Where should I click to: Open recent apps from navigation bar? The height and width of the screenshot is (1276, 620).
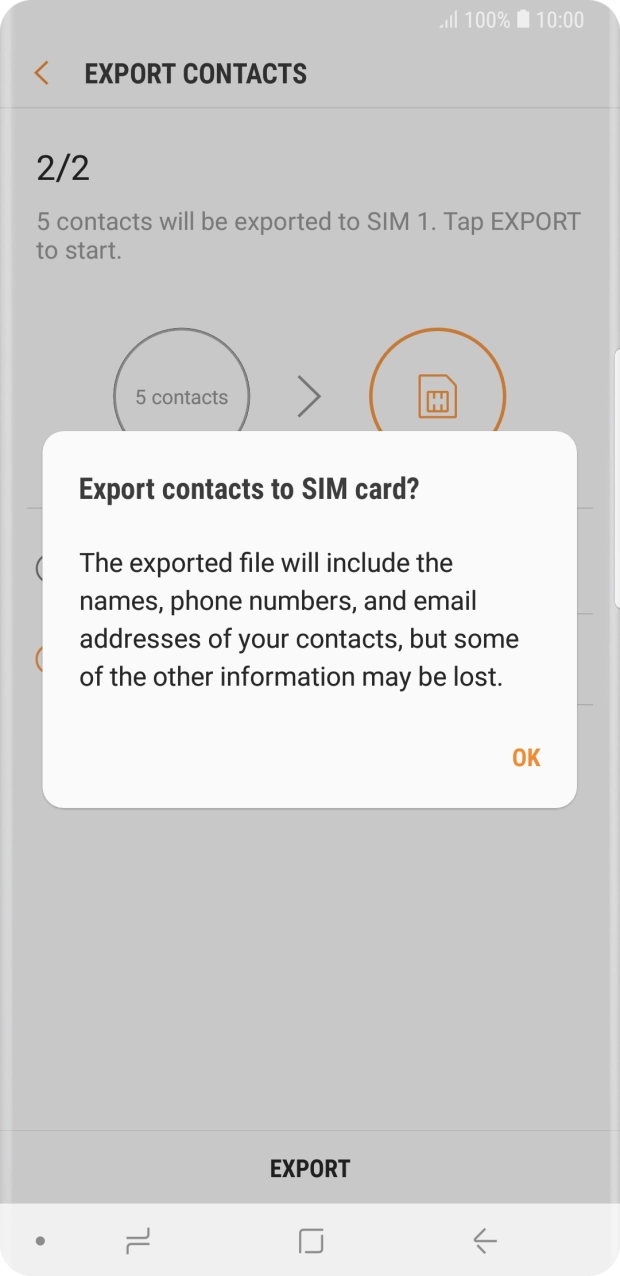[138, 1241]
